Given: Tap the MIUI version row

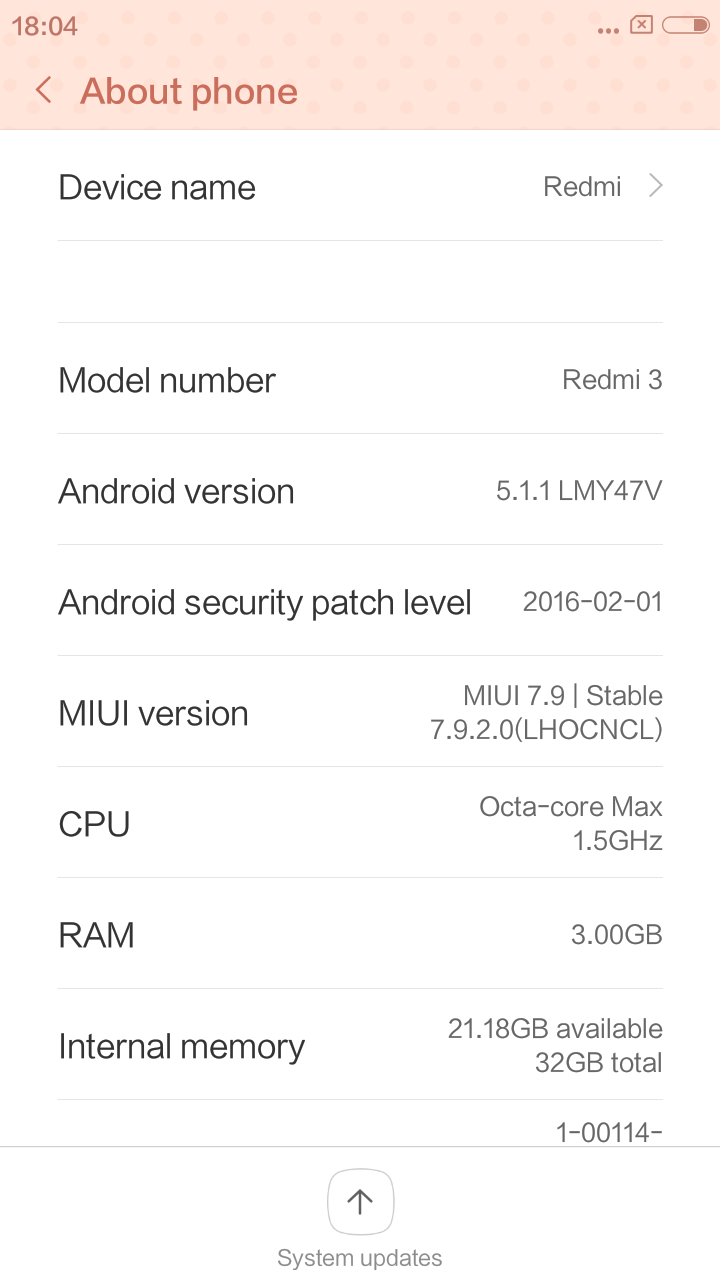Looking at the screenshot, I should (360, 713).
